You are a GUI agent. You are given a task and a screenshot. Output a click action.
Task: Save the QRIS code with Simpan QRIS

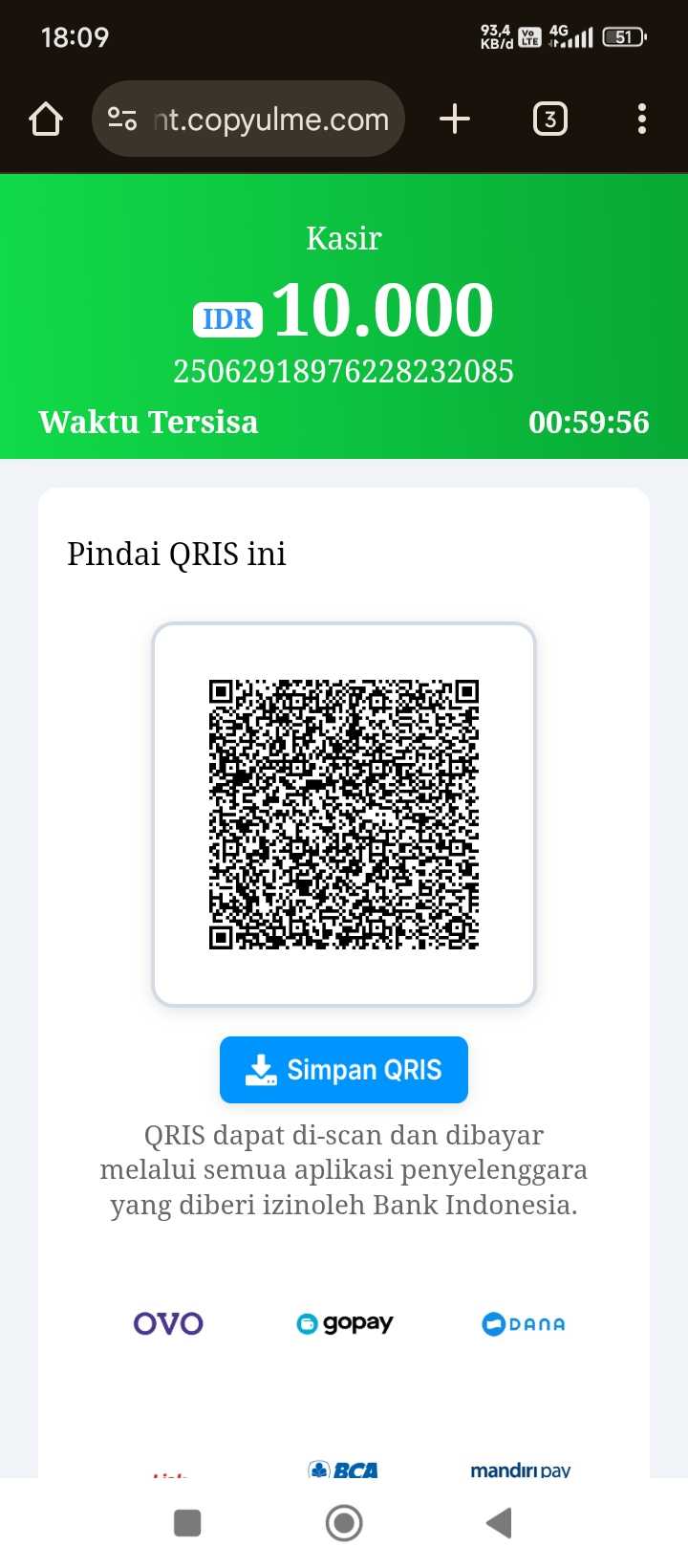[x=344, y=1069]
